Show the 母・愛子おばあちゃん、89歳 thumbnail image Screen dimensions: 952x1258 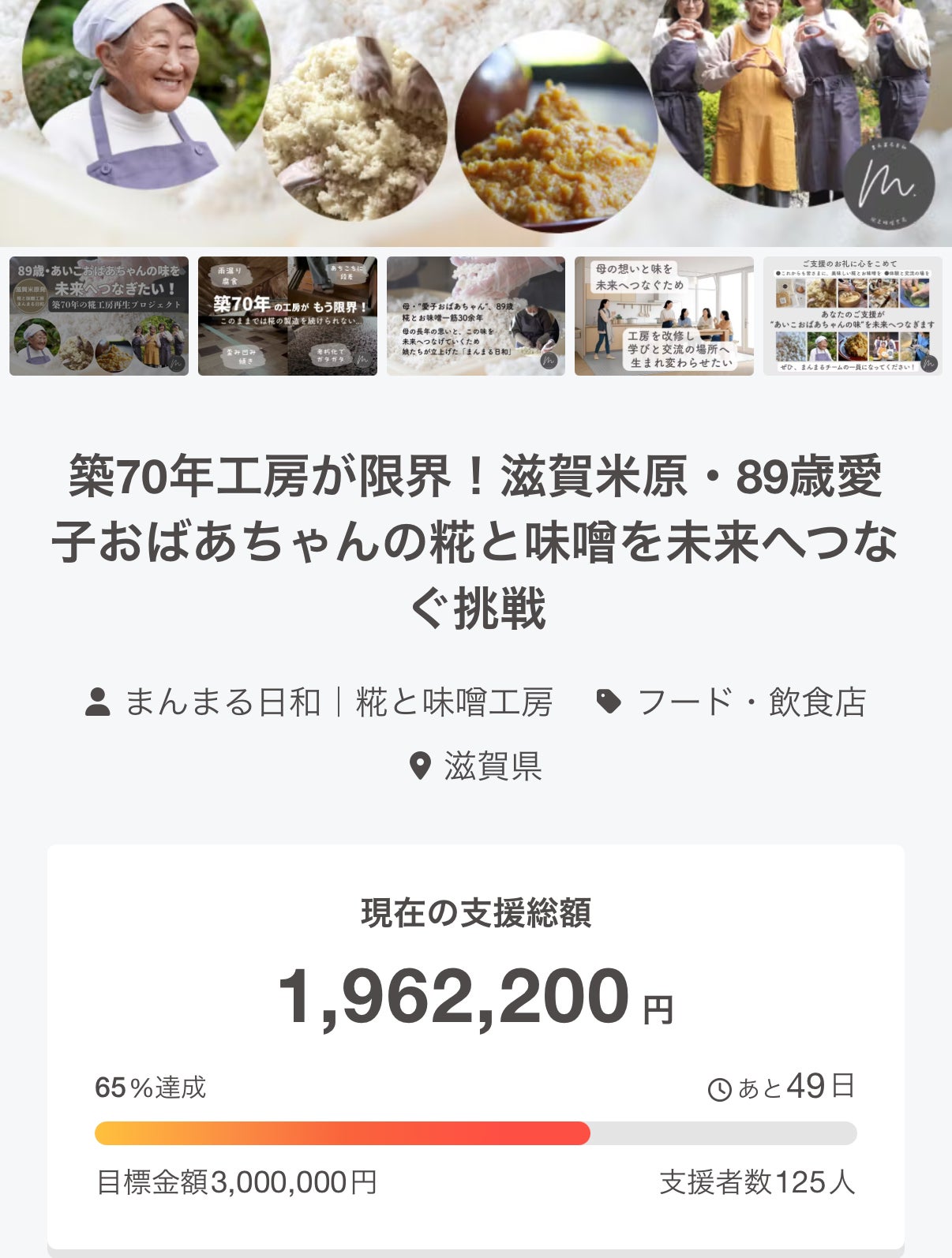pos(476,316)
